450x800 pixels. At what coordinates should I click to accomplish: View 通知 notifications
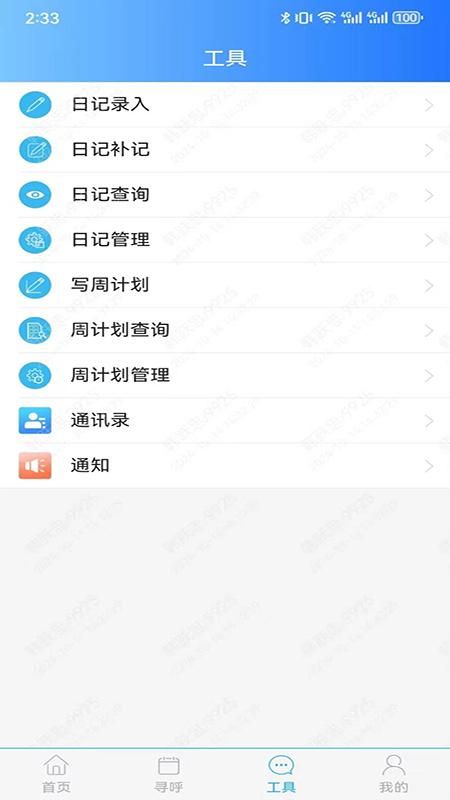(225, 465)
